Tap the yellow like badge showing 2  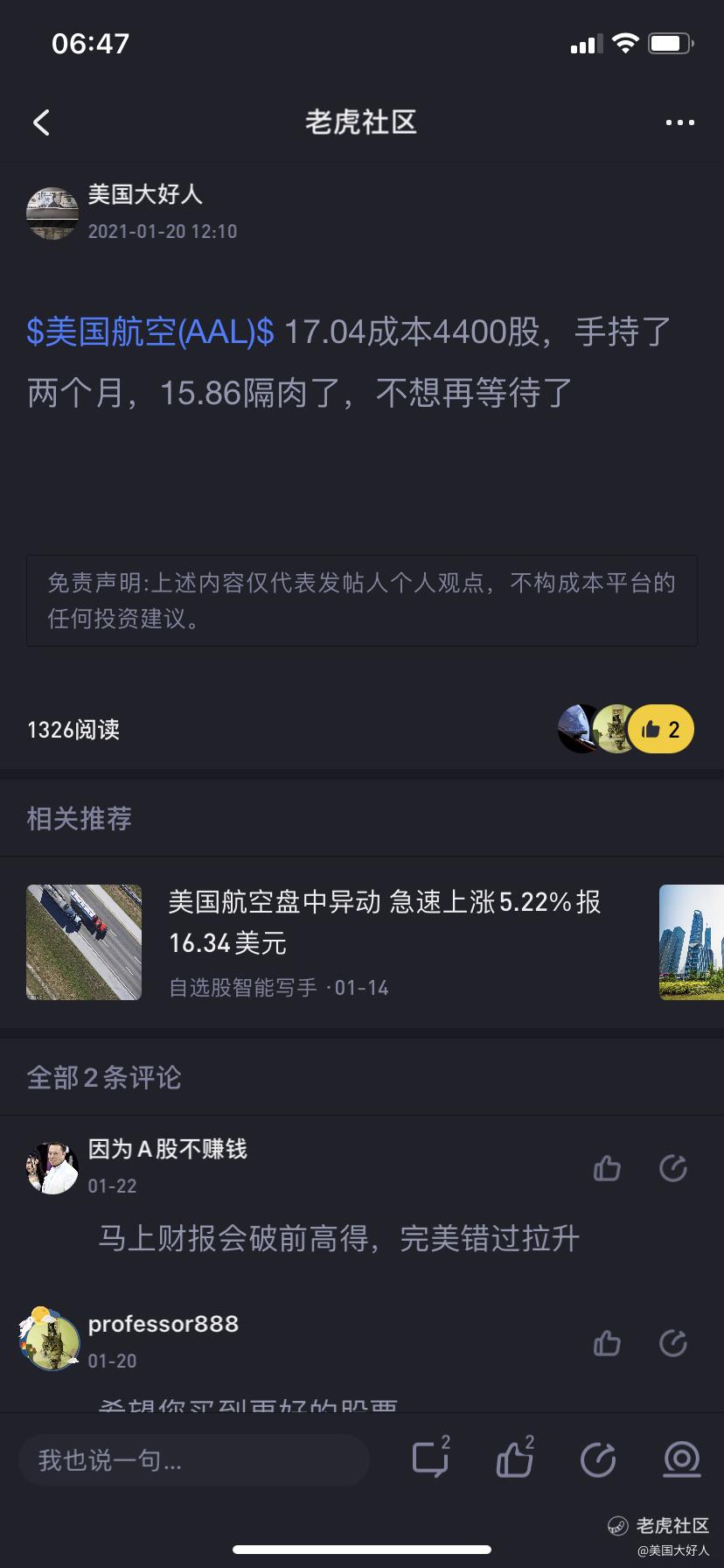[661, 729]
